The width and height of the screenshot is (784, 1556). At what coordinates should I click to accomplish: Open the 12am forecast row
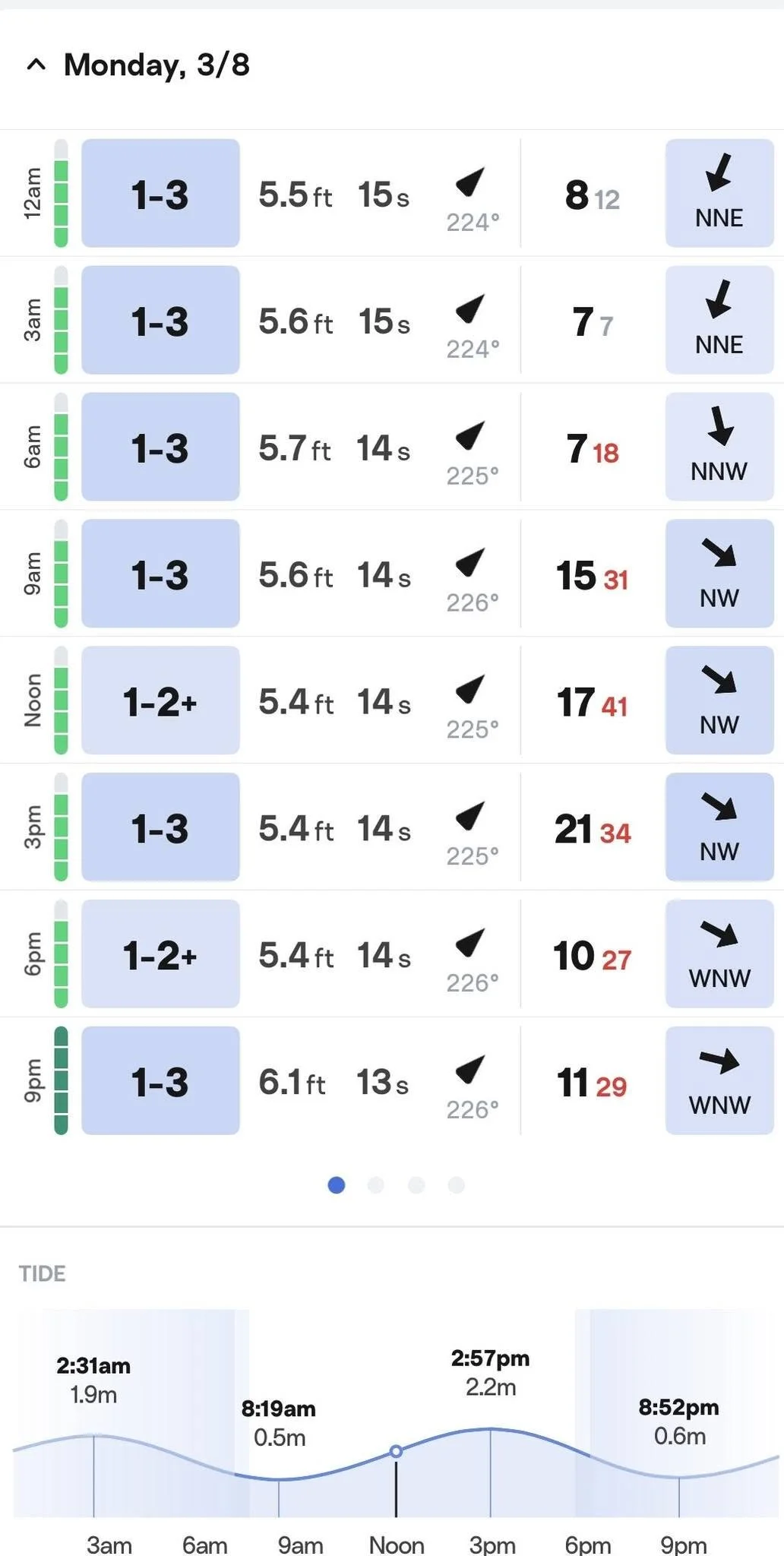tap(392, 193)
